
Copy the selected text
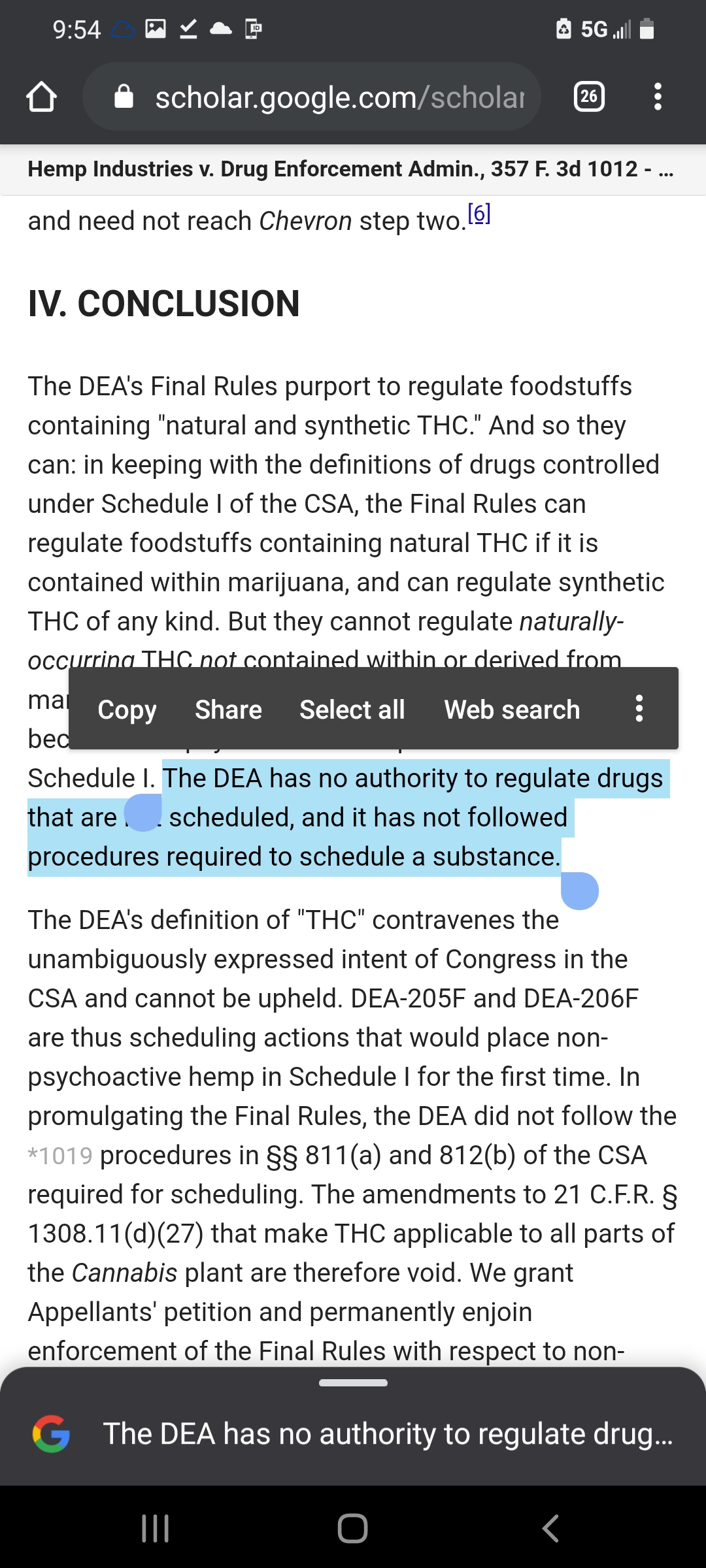[x=127, y=710]
